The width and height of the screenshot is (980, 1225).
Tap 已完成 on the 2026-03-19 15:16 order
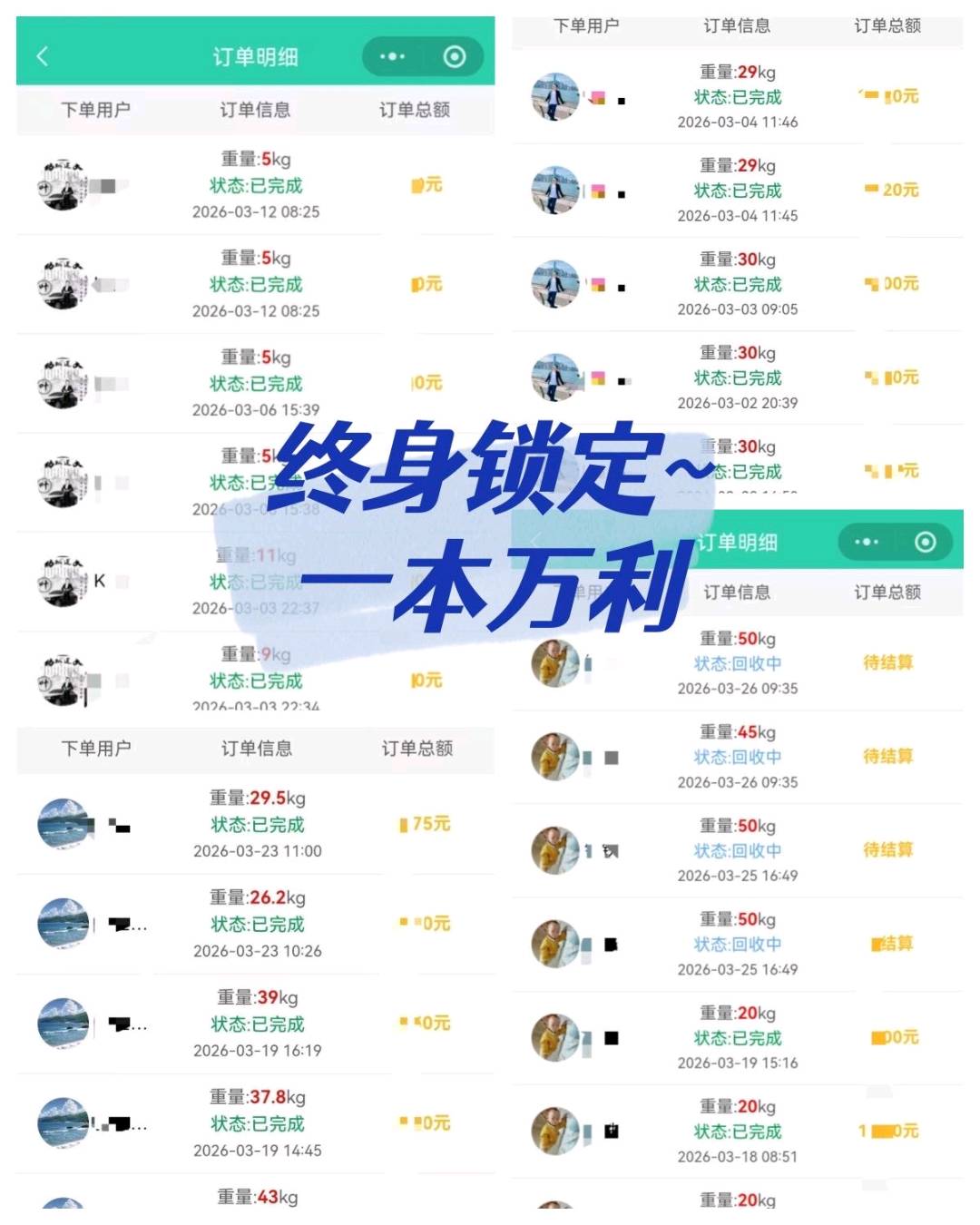point(736,1036)
